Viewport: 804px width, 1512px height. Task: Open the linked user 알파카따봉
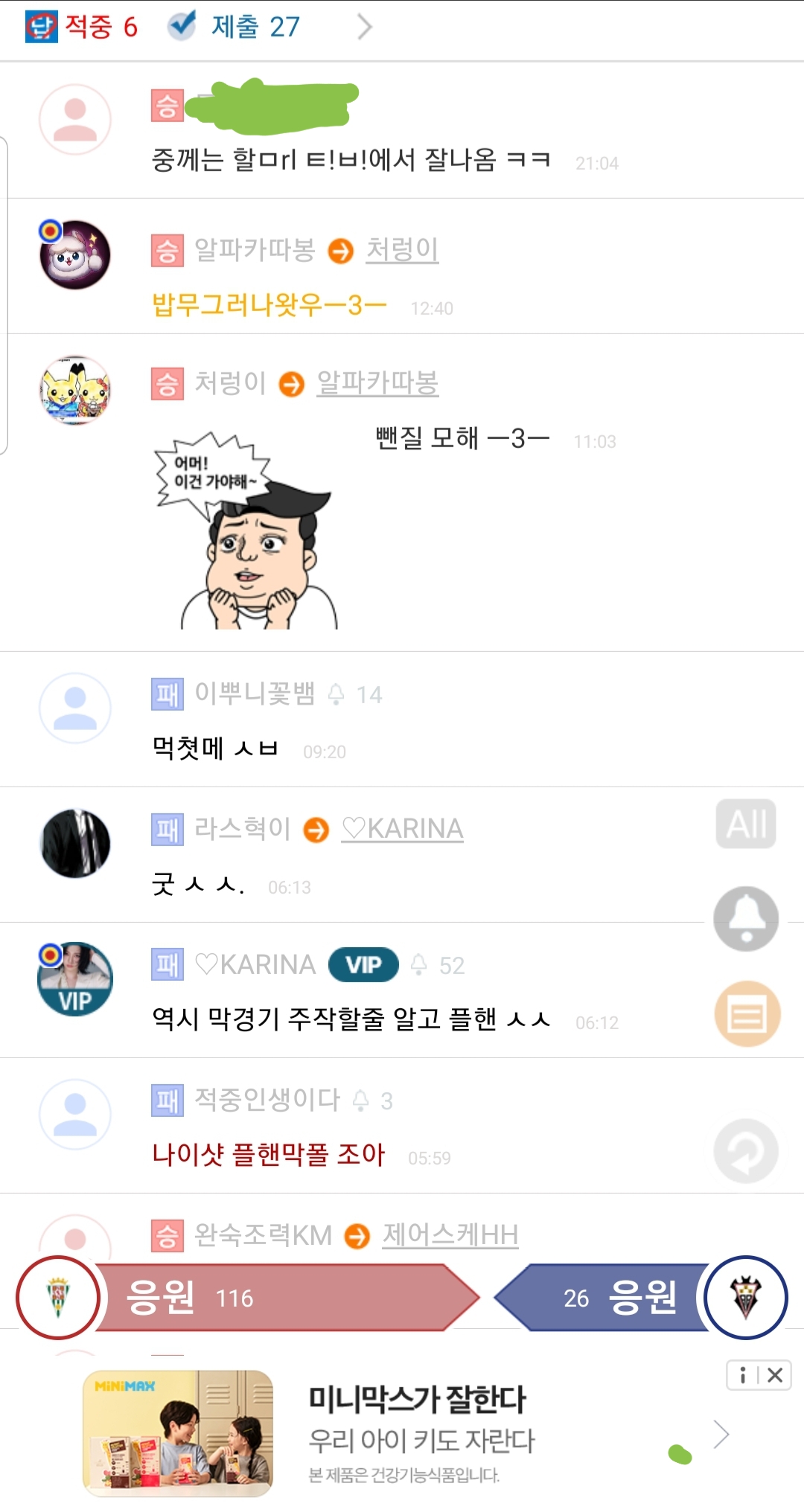coord(377,383)
